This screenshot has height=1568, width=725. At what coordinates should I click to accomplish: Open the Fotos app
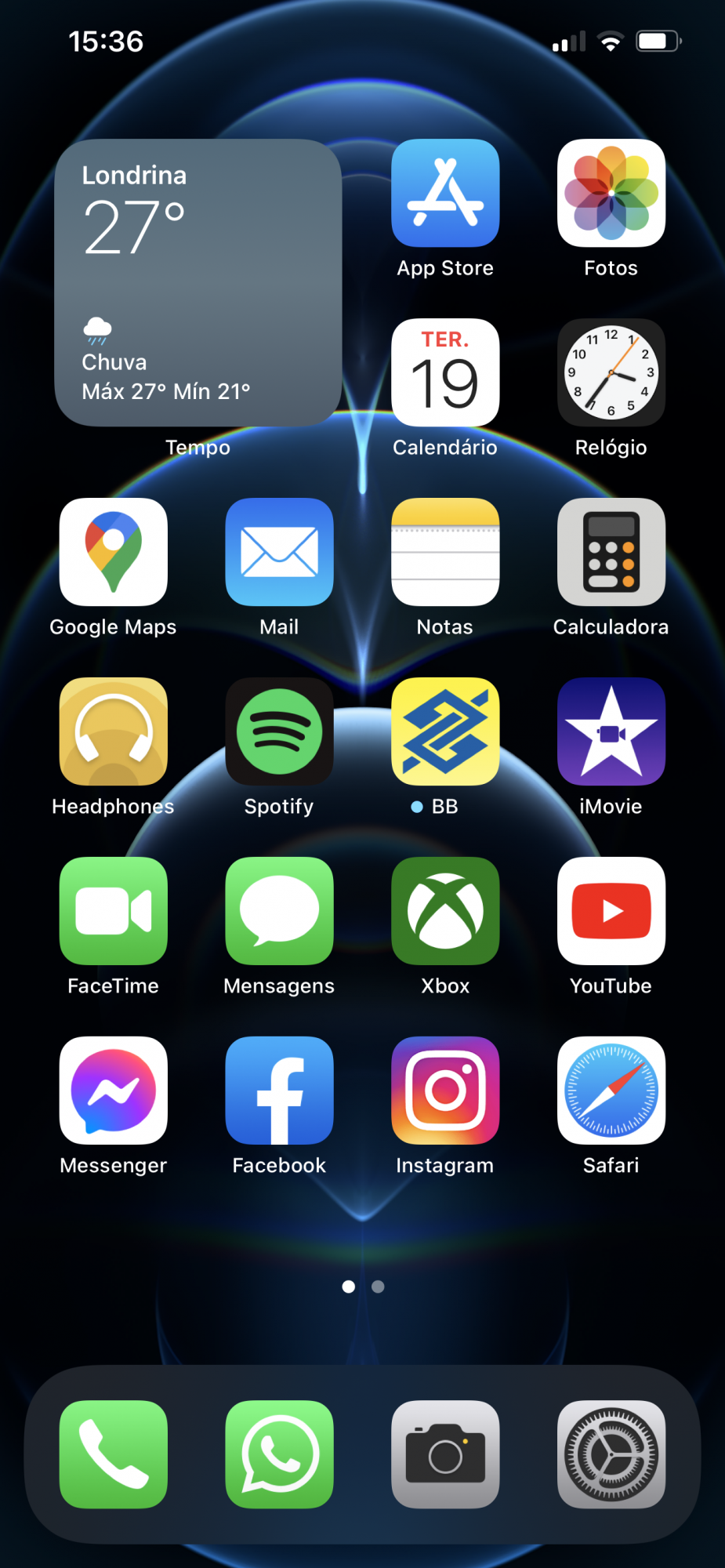coord(611,193)
